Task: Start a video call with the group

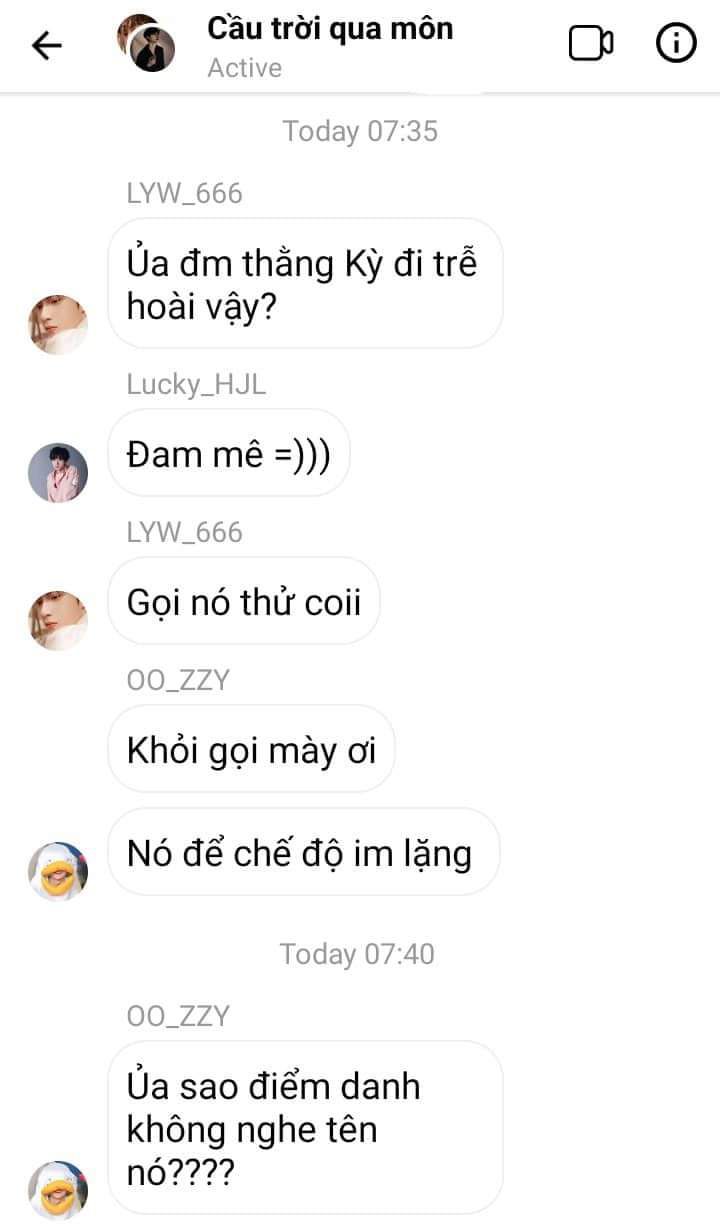Action: [x=591, y=44]
